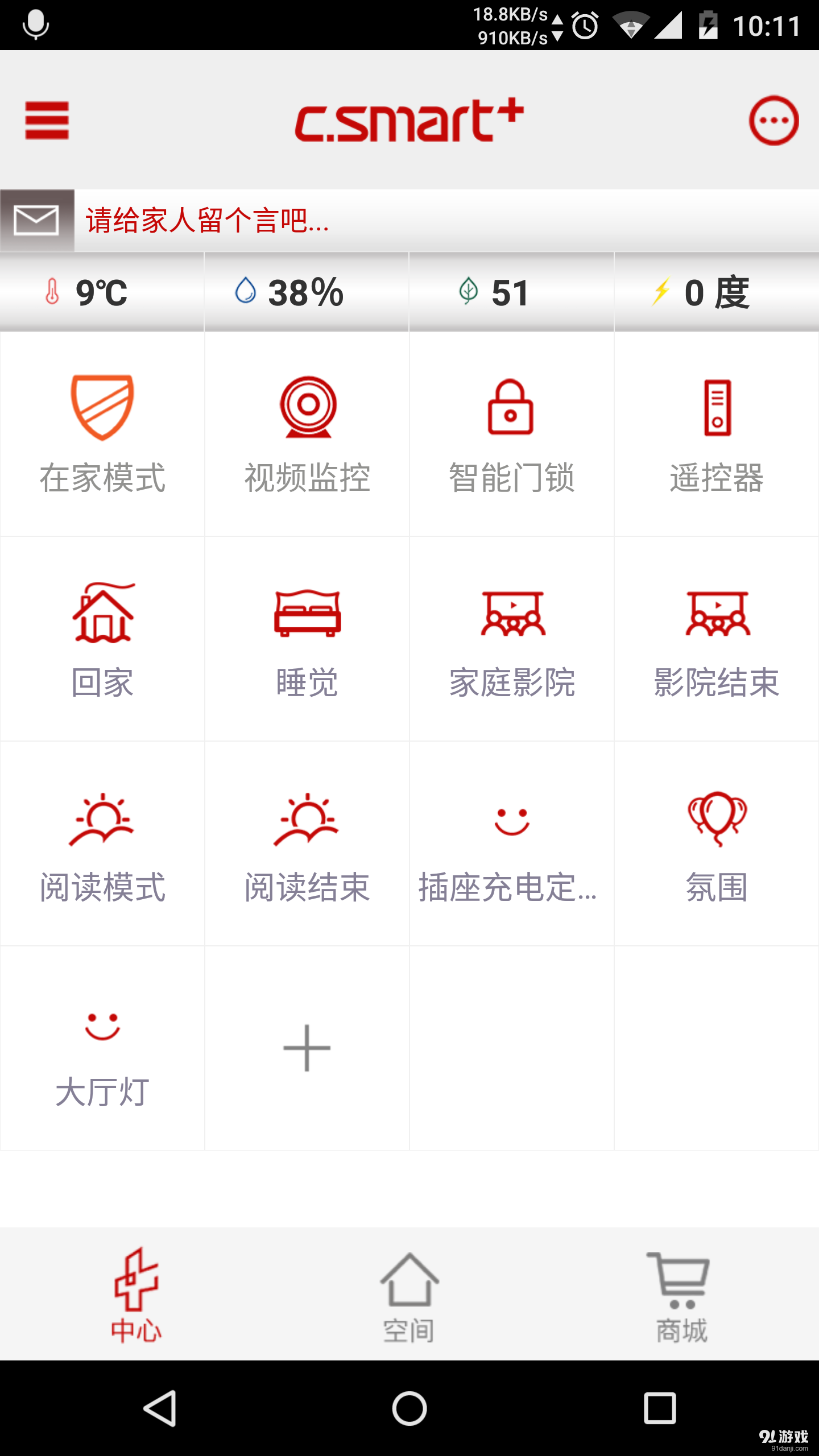
Task: Select the 智能门锁 smart lock icon
Action: 511,432
